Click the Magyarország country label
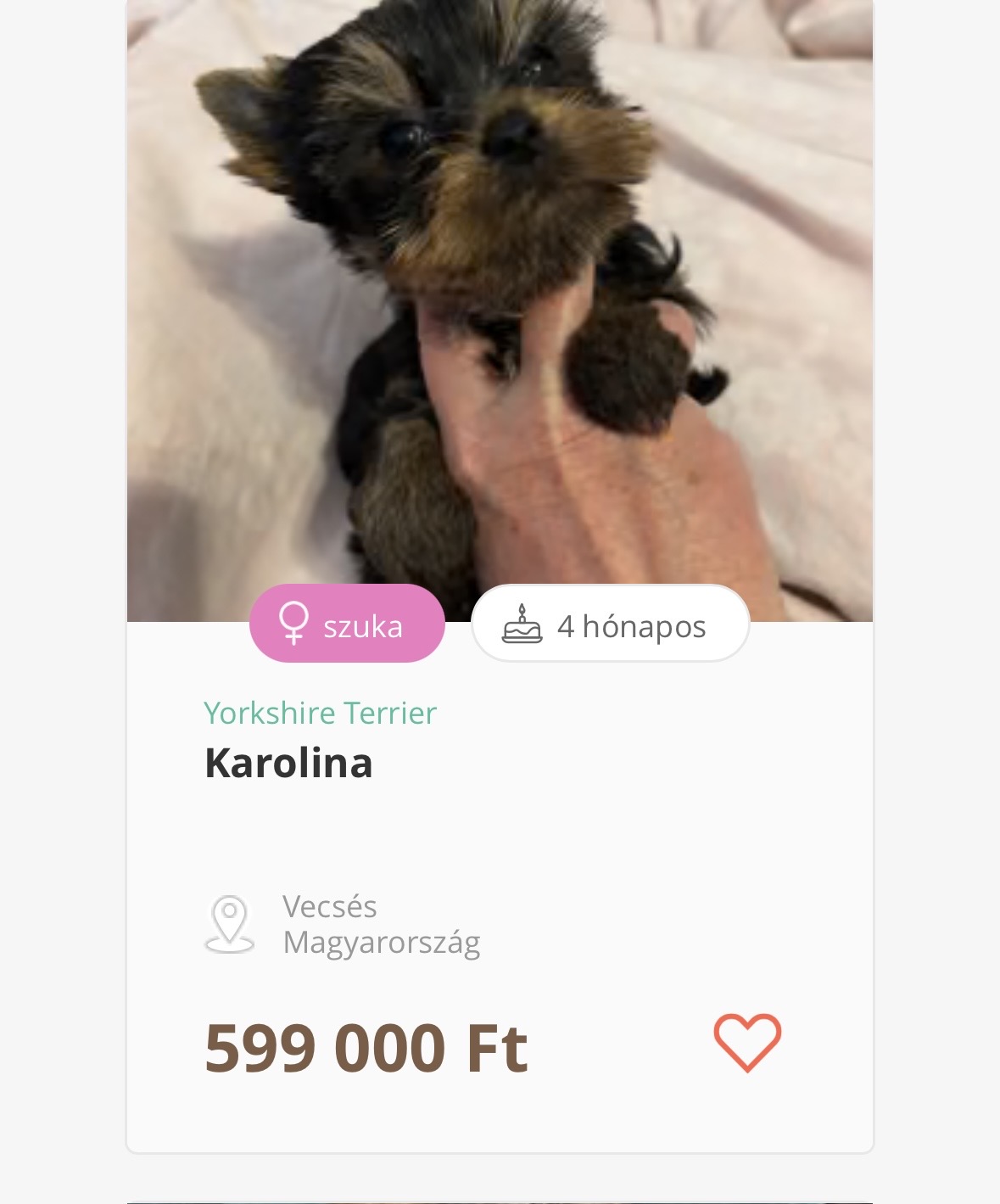 tap(381, 940)
